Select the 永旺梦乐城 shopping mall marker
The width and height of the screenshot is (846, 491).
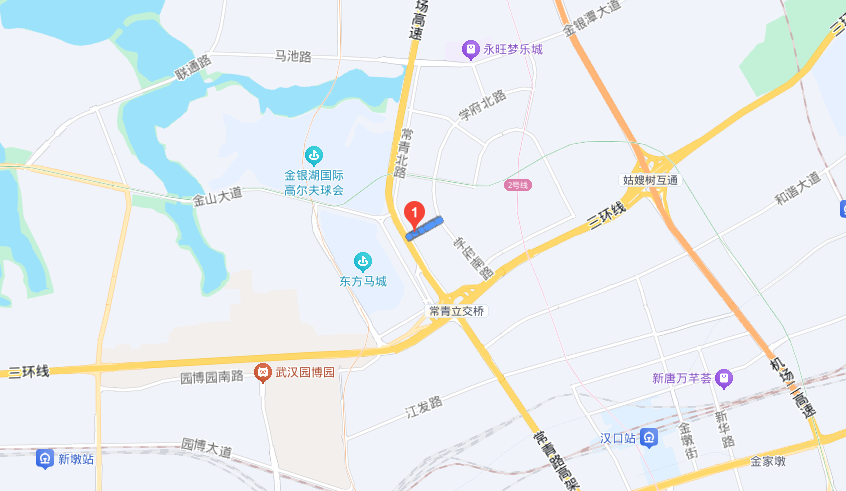click(469, 49)
